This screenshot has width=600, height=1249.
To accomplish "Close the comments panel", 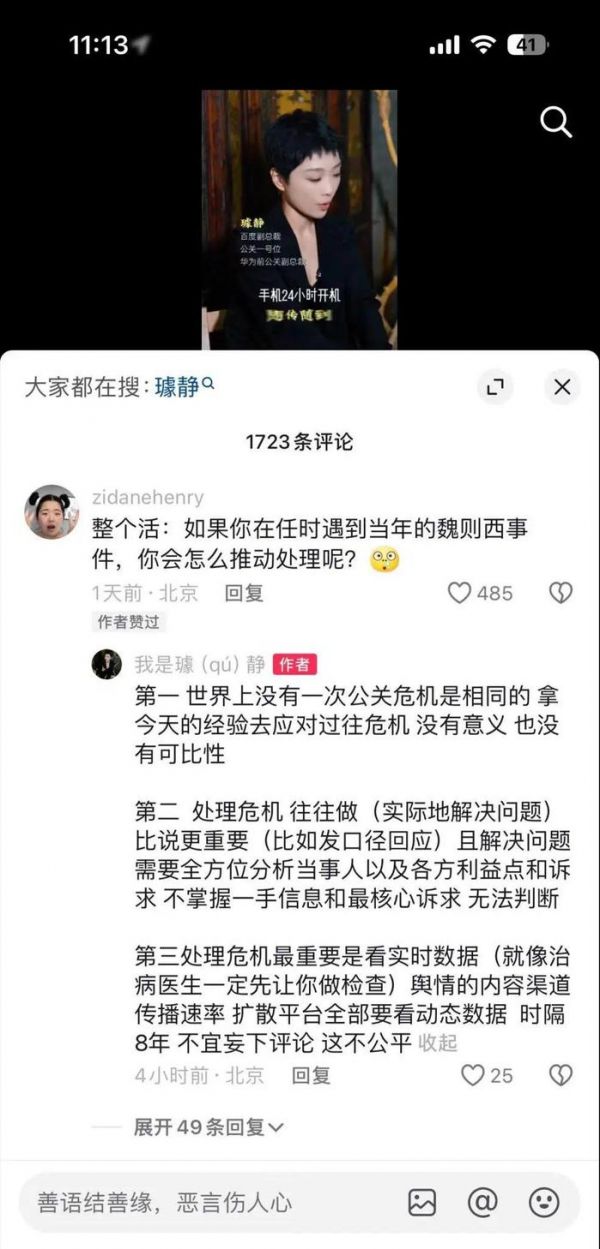I will pos(562,387).
